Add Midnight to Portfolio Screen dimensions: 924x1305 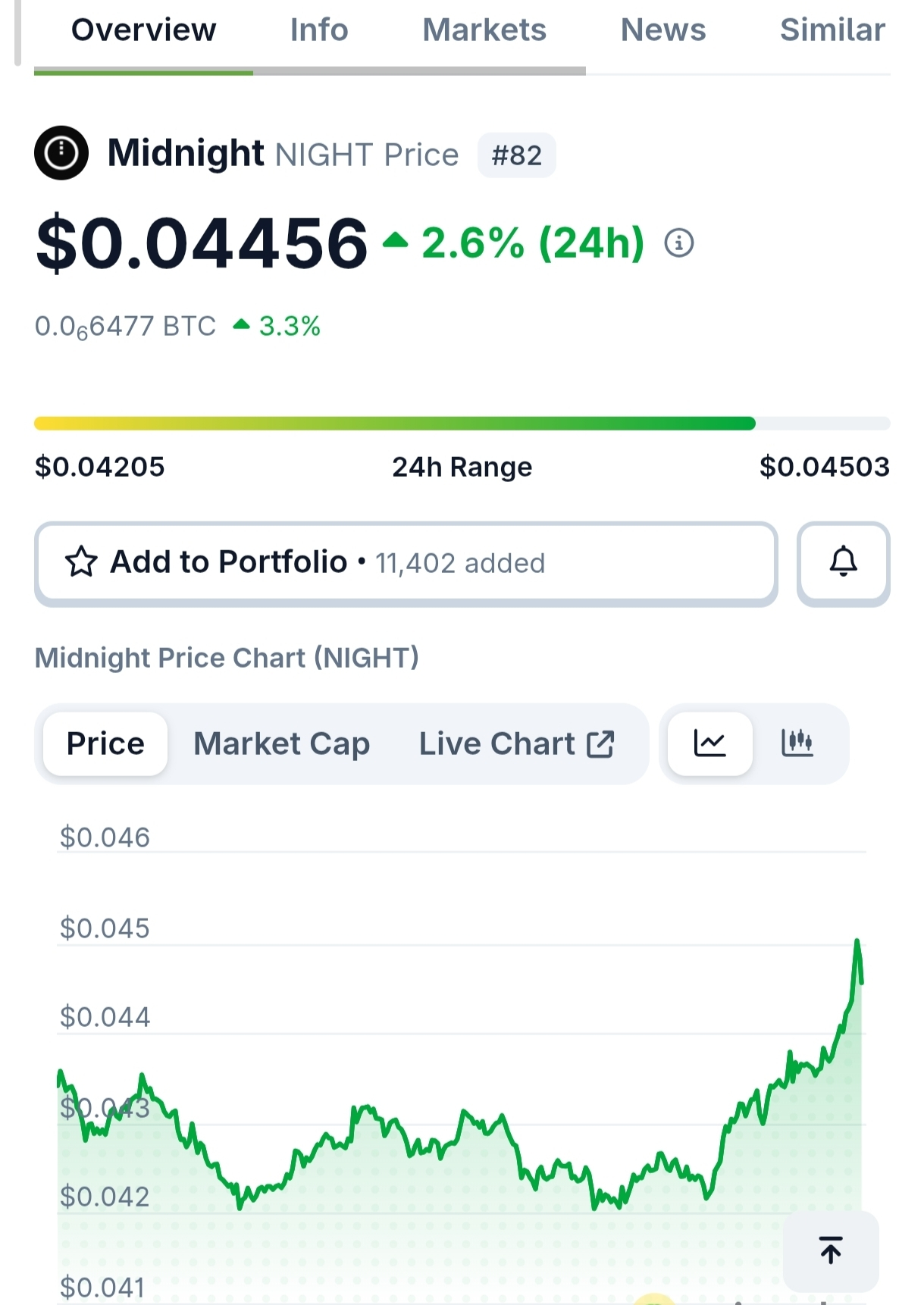coord(406,564)
